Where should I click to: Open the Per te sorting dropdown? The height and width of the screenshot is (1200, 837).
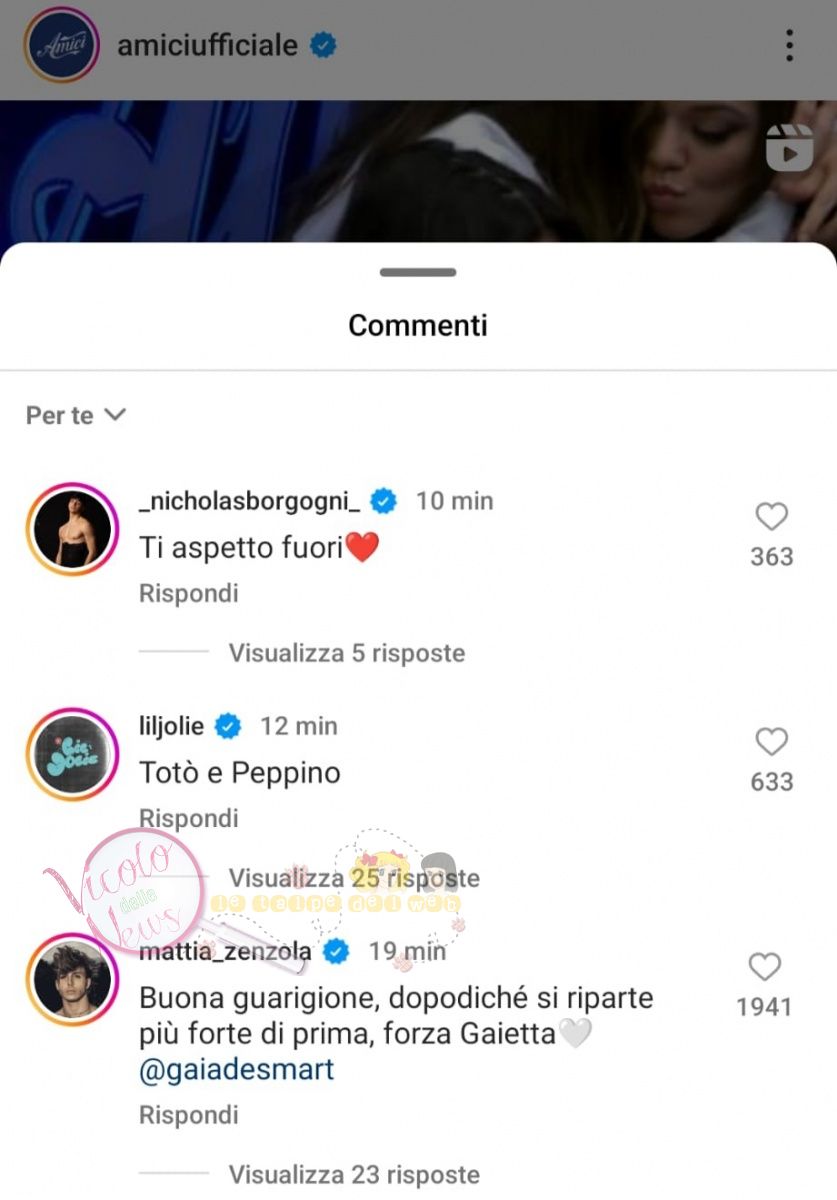76,415
